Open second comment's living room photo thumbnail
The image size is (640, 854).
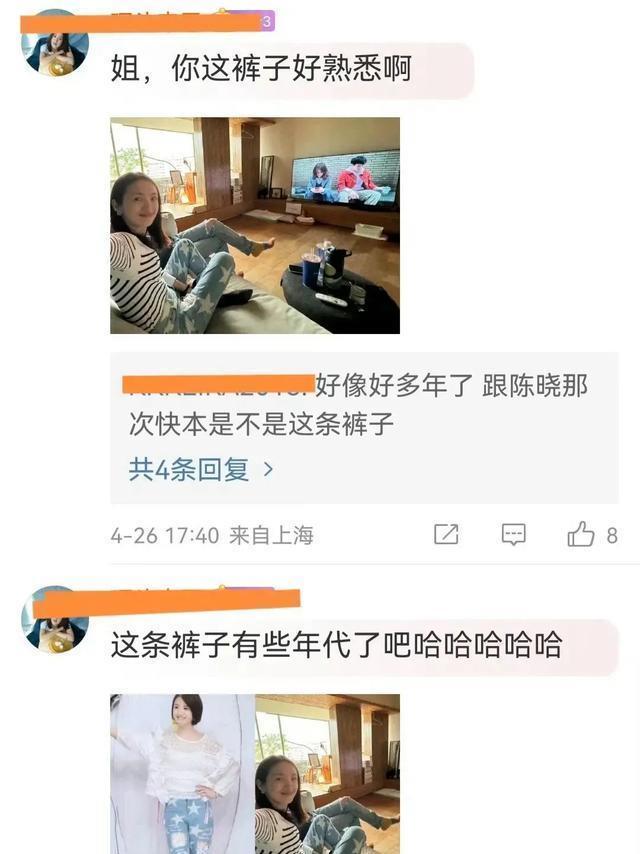coord(327,773)
